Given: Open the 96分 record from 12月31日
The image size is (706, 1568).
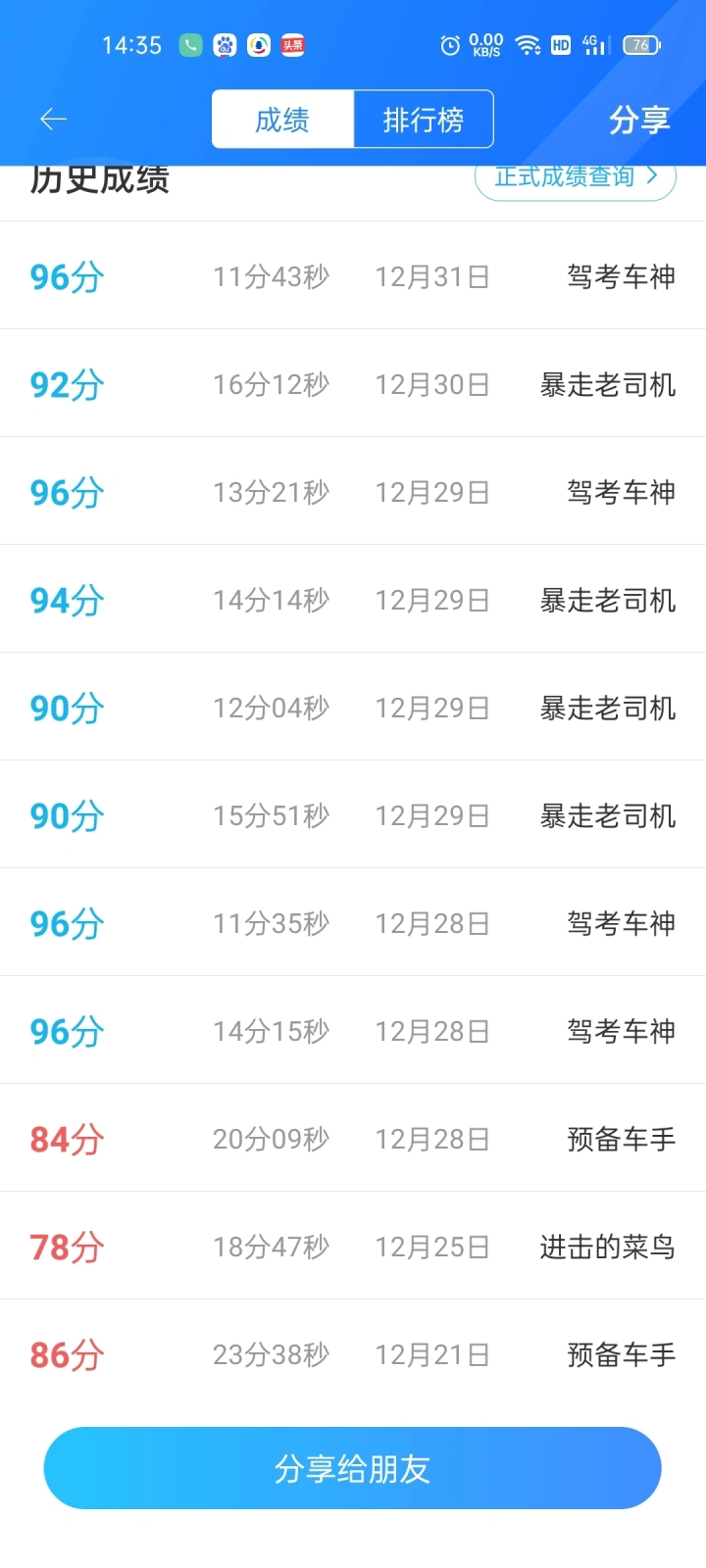Looking at the screenshot, I should click(x=353, y=276).
